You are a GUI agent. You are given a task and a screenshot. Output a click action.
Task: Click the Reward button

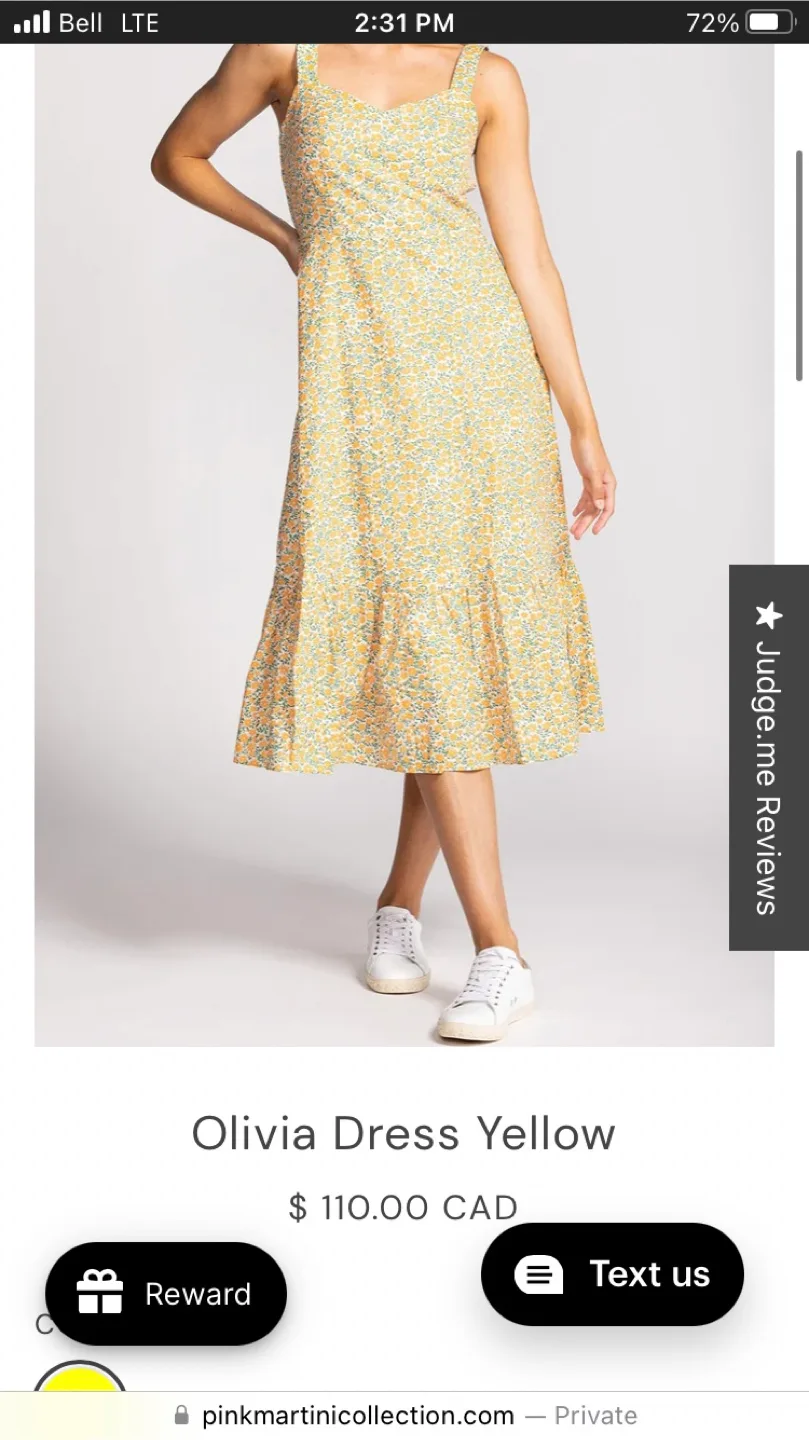click(x=166, y=1293)
